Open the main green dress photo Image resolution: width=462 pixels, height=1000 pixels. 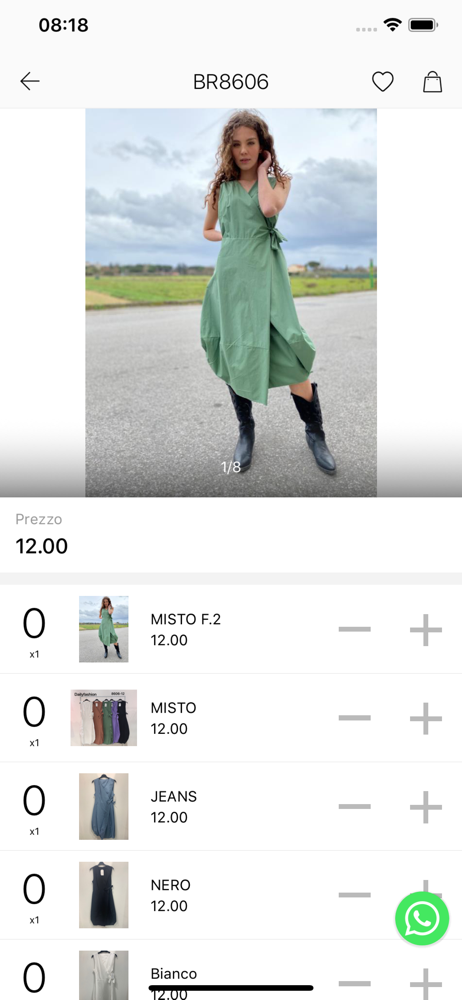[x=231, y=302]
